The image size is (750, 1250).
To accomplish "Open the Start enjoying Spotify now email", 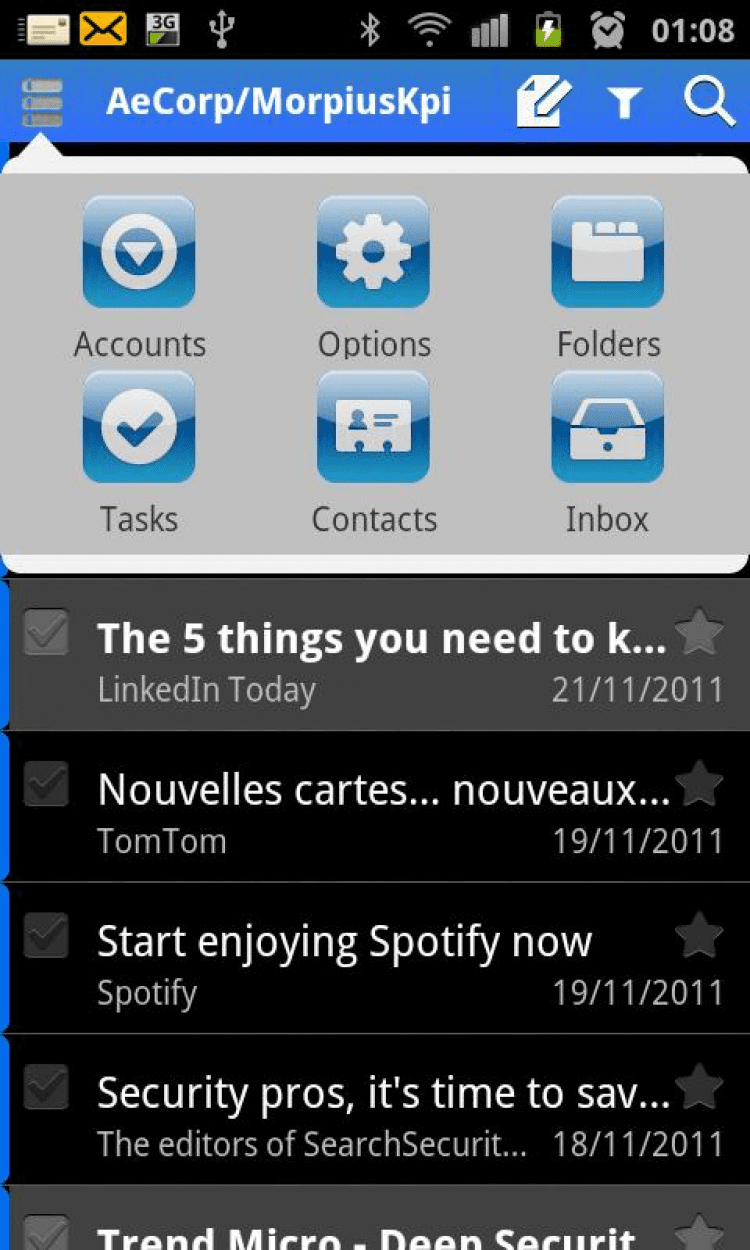I will click(380, 962).
